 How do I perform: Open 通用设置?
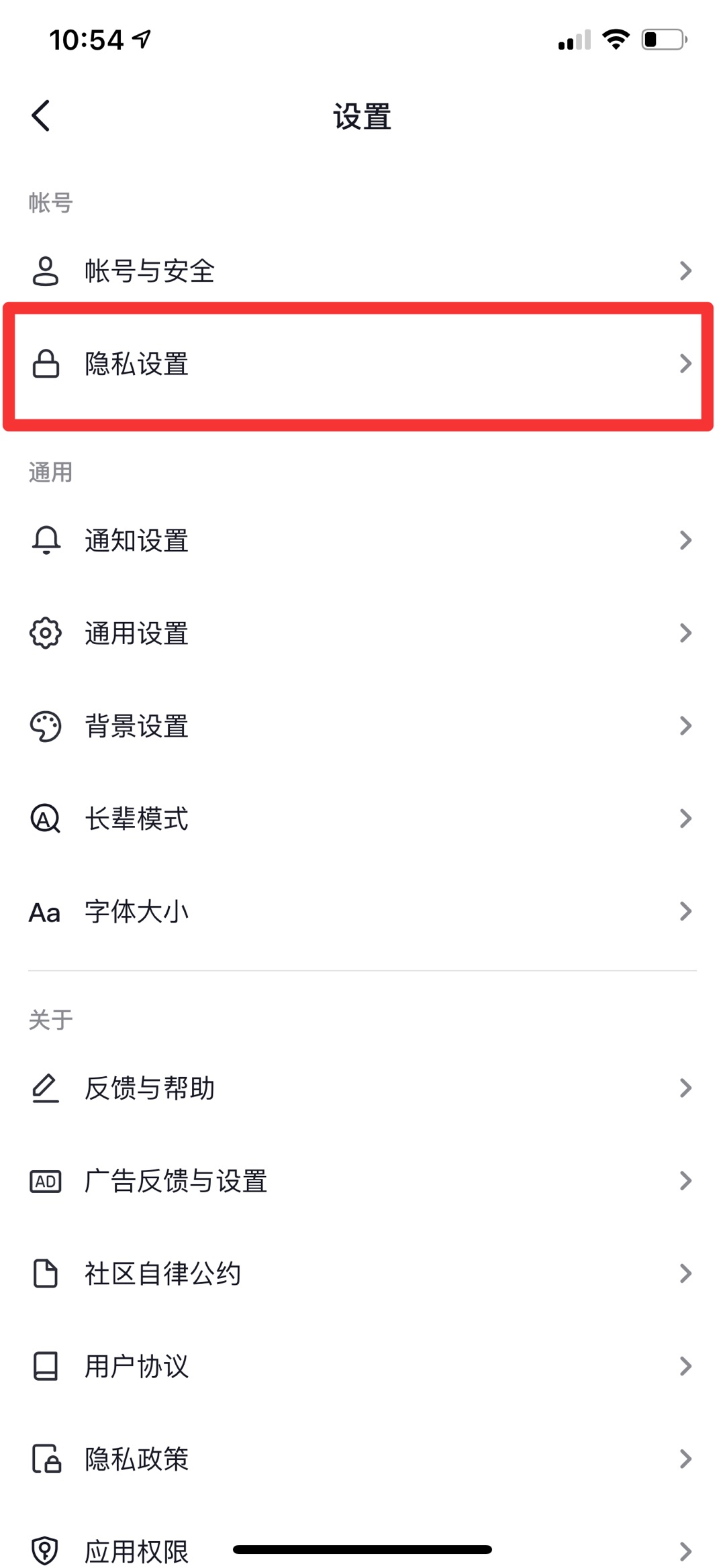click(x=362, y=633)
